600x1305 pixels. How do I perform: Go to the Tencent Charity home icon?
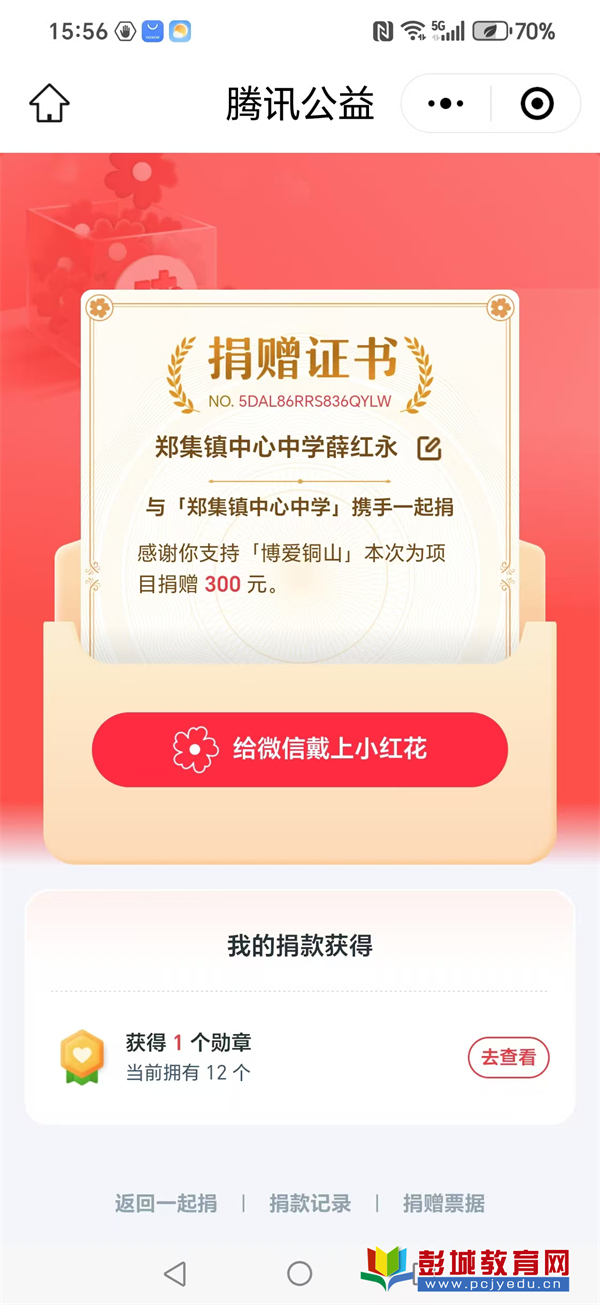pos(49,103)
